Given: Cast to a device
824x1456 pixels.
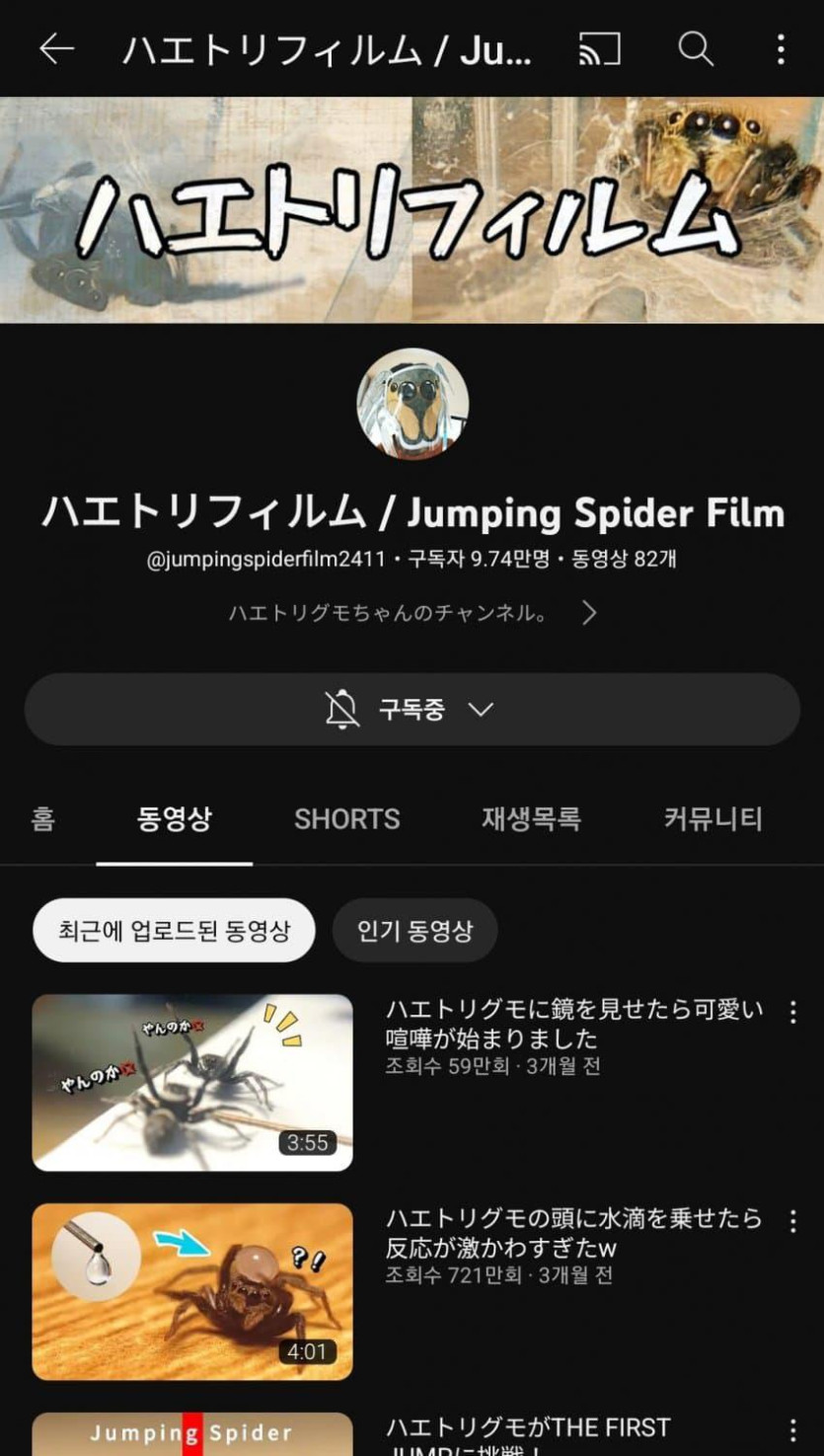Looking at the screenshot, I should 599,48.
